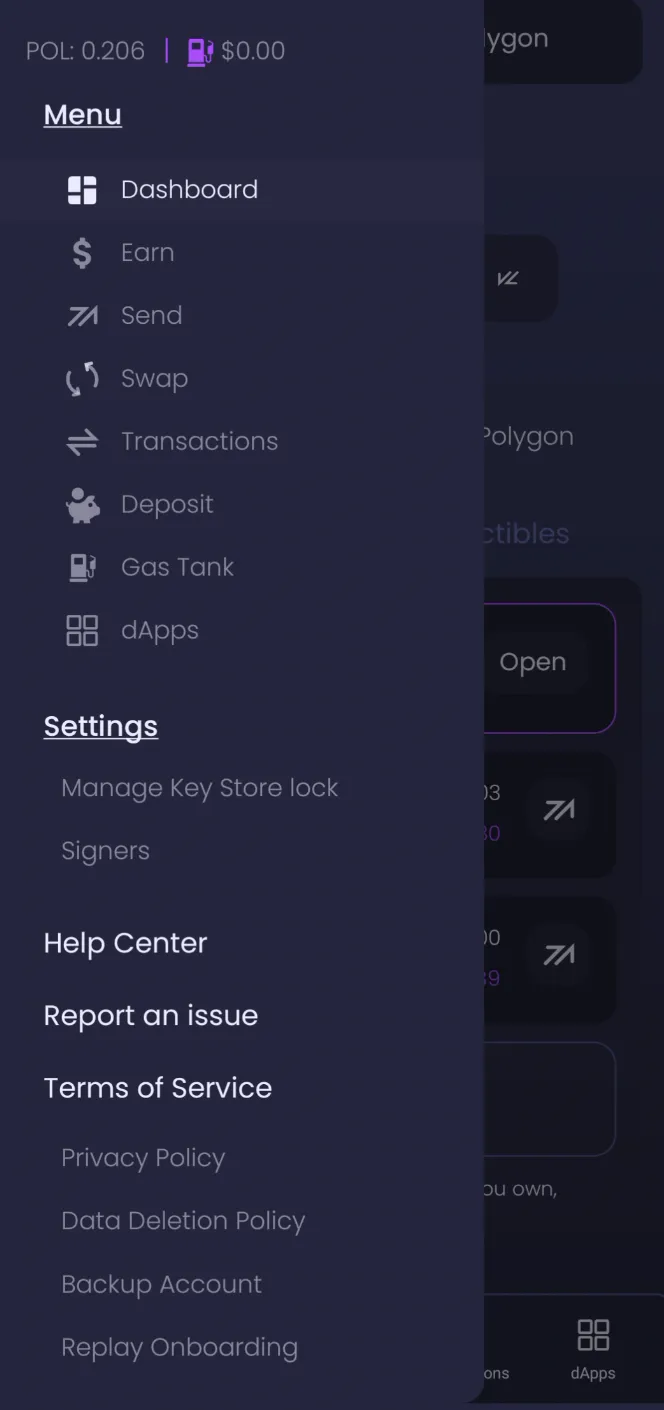
Task: Switch to the dApps bottom tab
Action: [x=593, y=1348]
